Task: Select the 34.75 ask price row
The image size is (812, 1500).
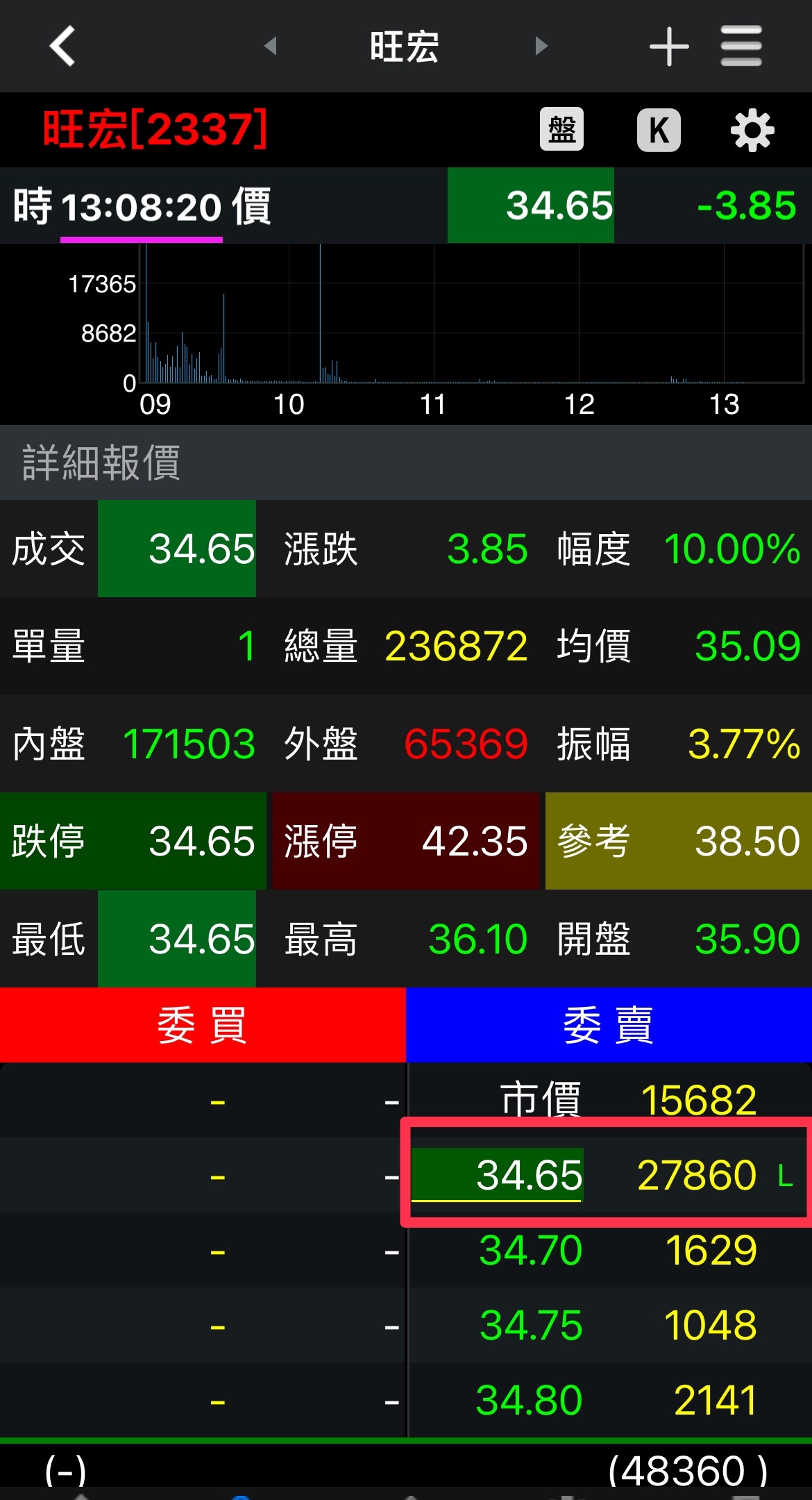Action: point(609,1325)
